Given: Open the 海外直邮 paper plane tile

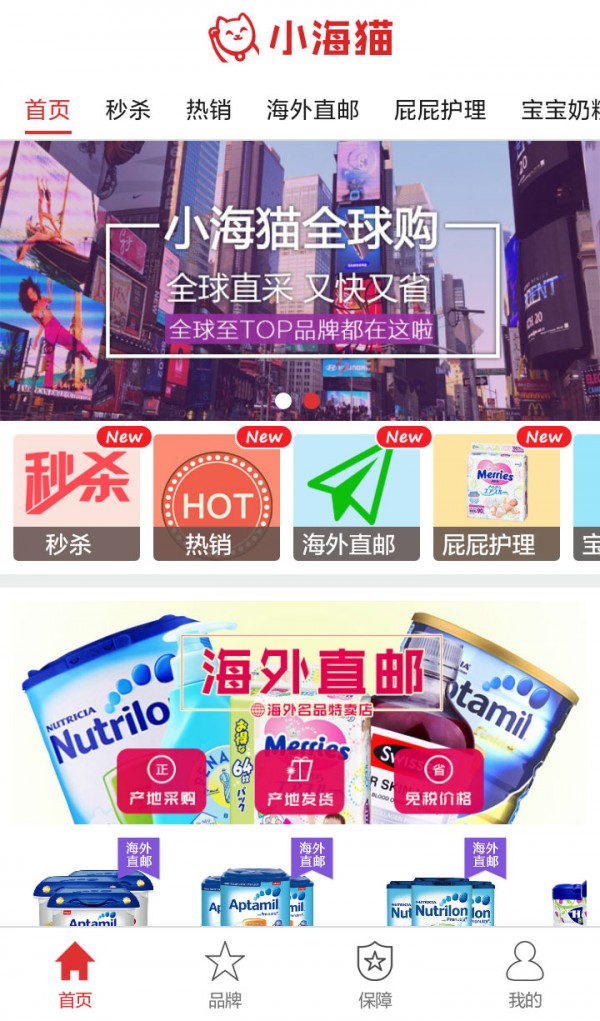Looking at the screenshot, I should click(356, 497).
